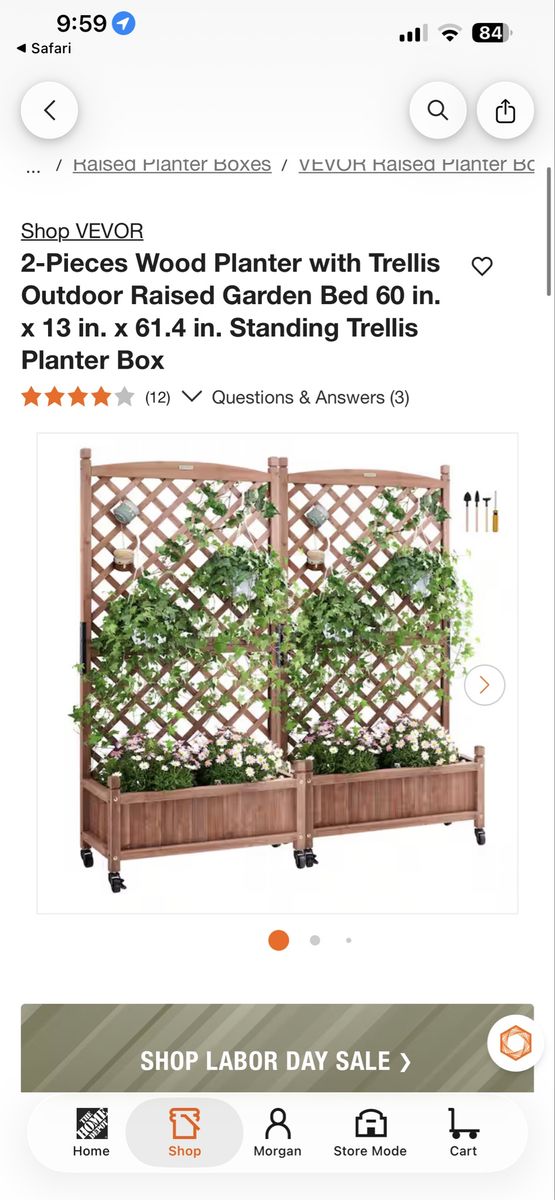
Task: Open the Shop VEVOR brand link
Action: (x=82, y=231)
